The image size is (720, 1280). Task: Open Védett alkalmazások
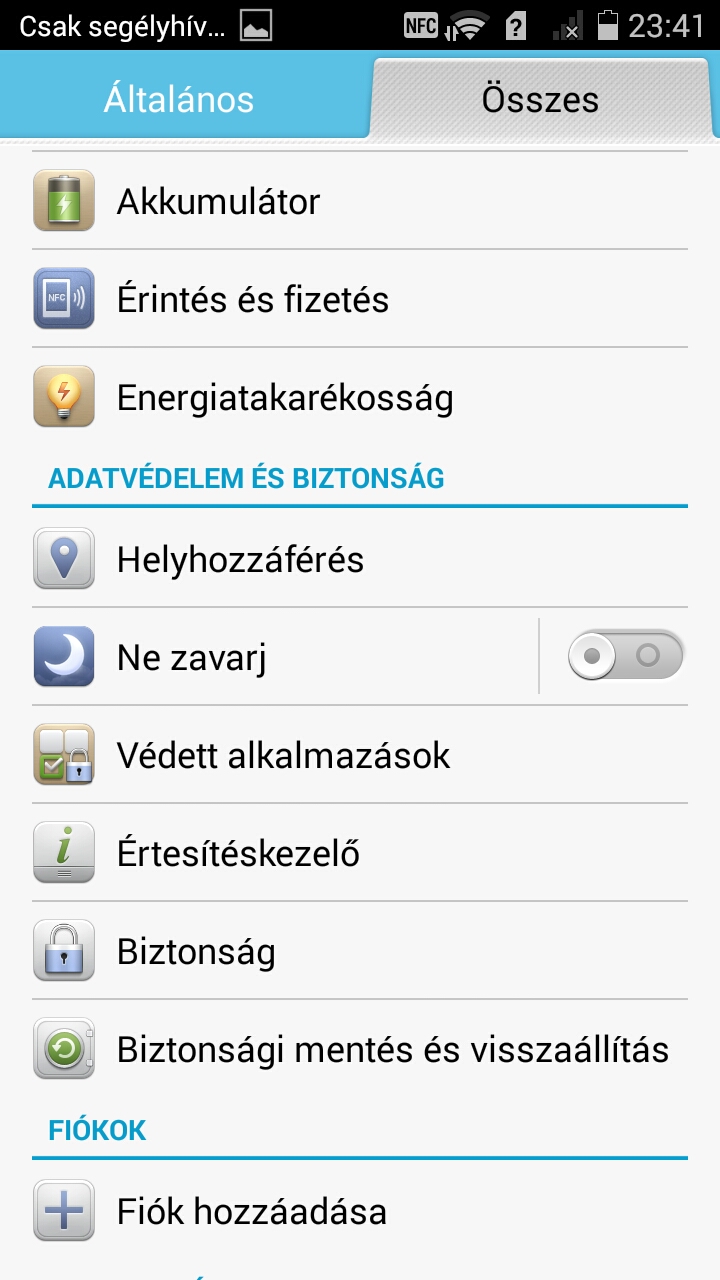click(360, 755)
